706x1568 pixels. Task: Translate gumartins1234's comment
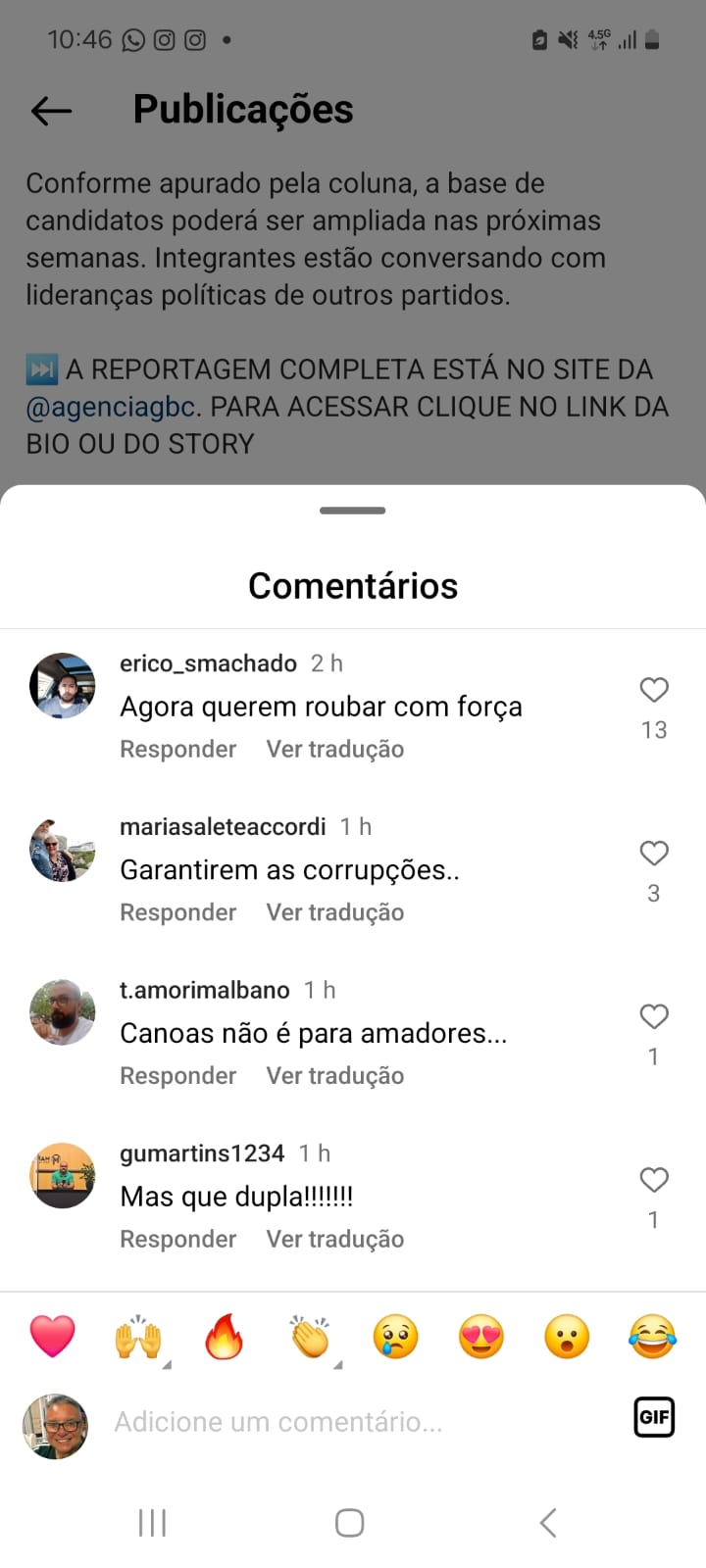[335, 1239]
